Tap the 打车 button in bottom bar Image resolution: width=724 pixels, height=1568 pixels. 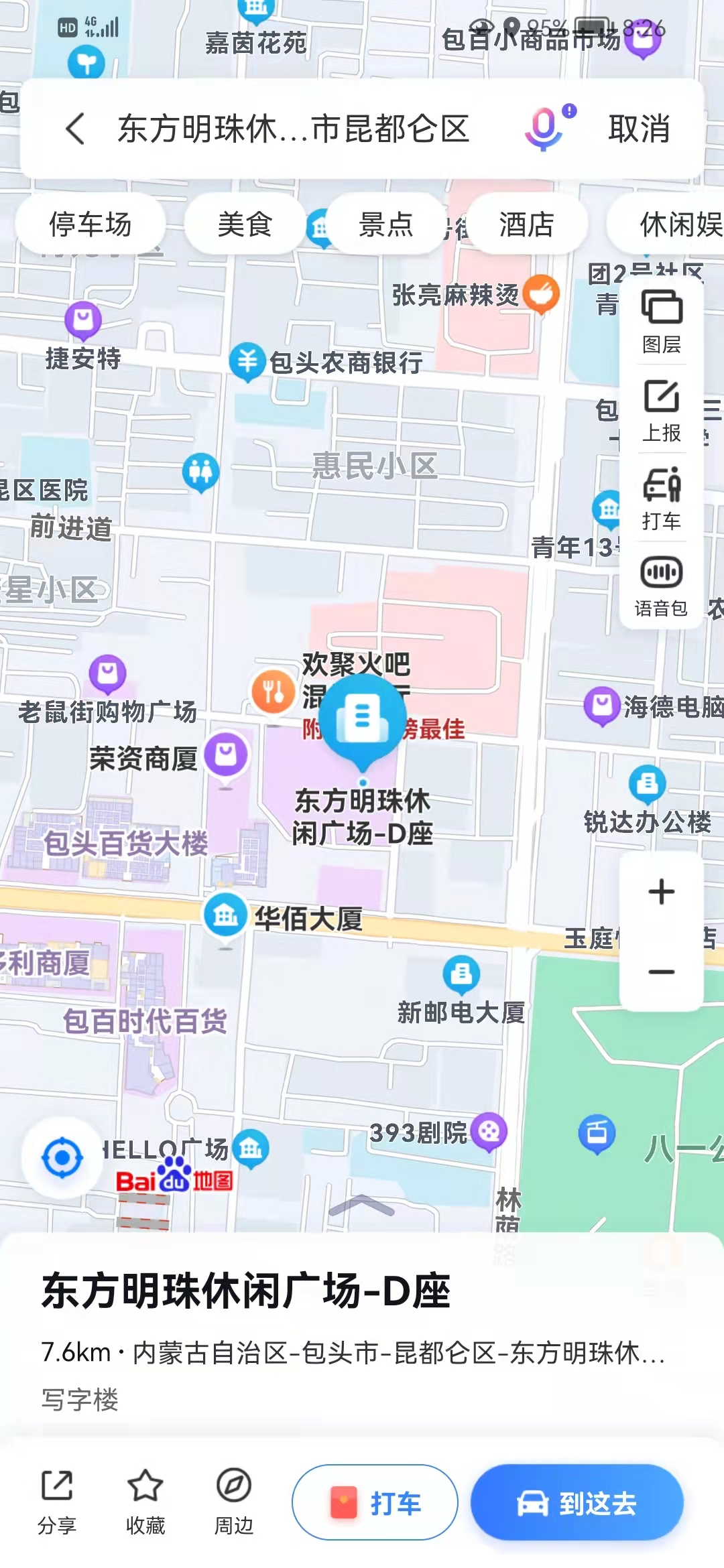tap(375, 1503)
